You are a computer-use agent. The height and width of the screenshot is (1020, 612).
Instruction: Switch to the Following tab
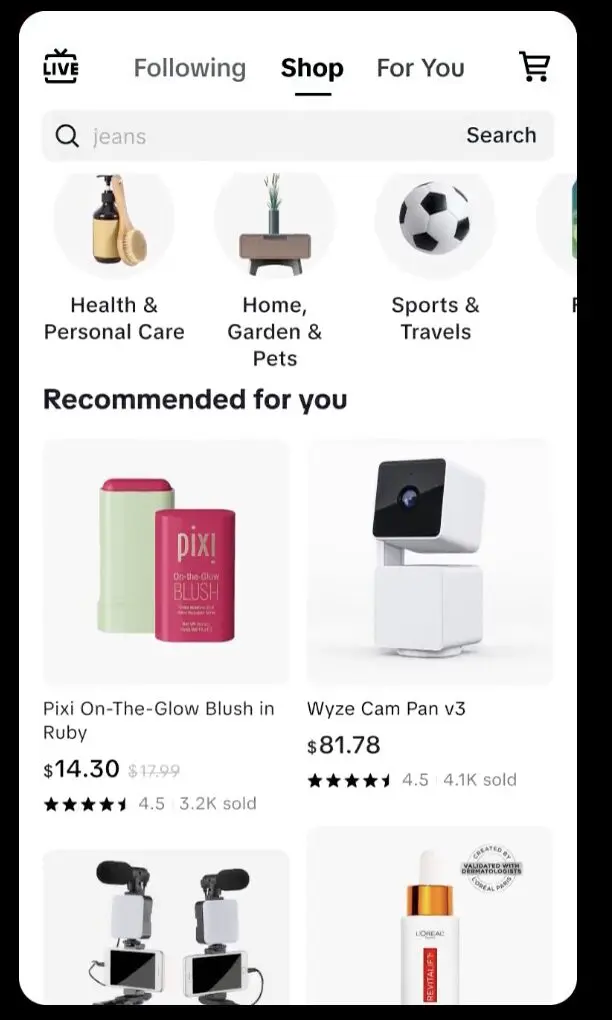click(x=189, y=68)
